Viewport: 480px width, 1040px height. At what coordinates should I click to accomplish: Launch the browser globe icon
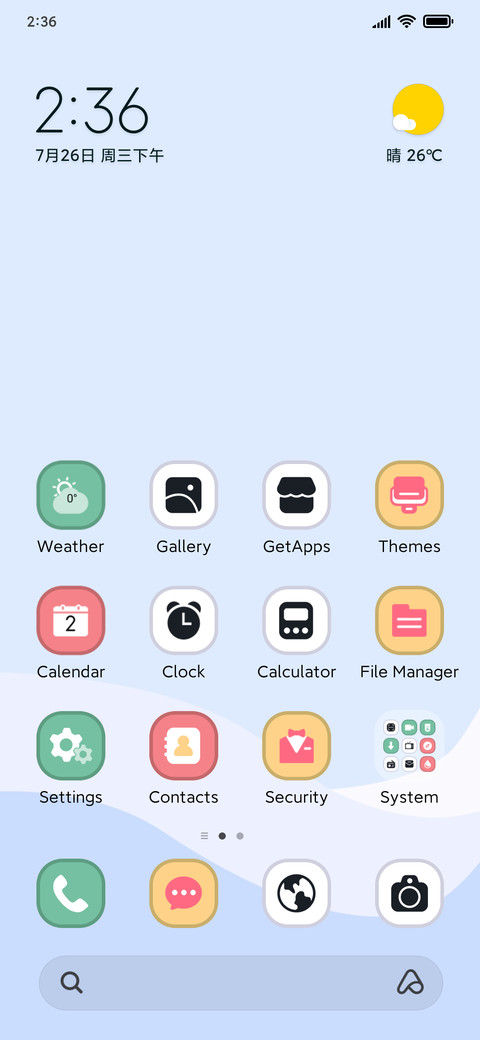tap(296, 893)
